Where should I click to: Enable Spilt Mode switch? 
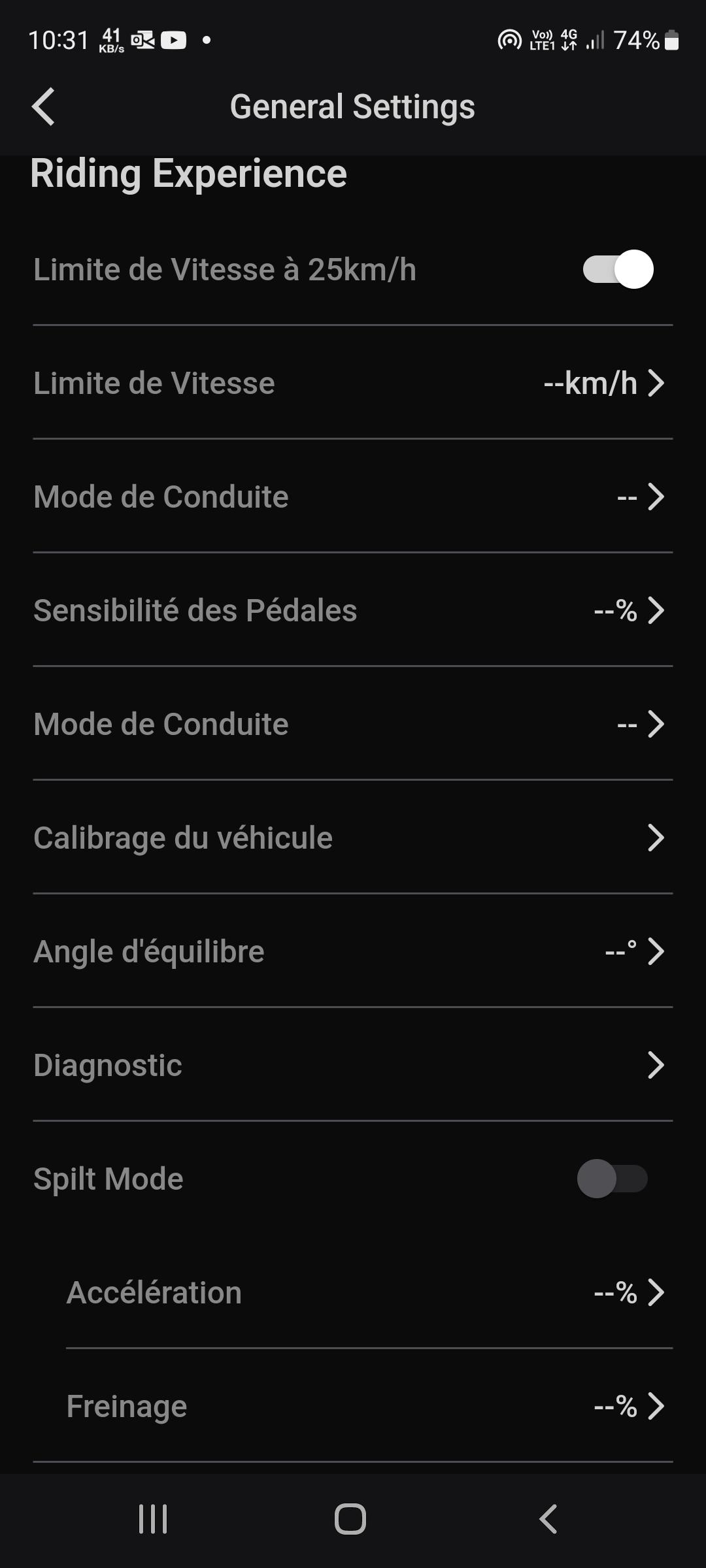pos(613,1179)
